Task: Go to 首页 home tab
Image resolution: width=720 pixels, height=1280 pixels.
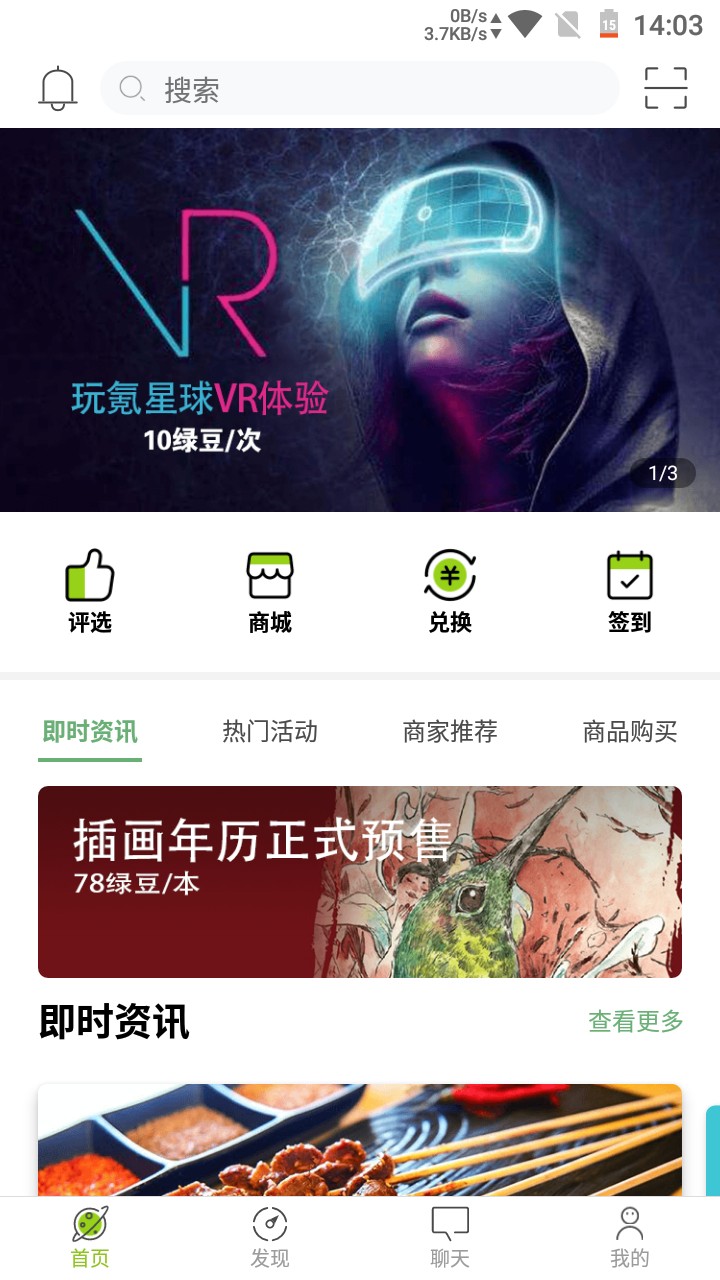Action: 90,1238
